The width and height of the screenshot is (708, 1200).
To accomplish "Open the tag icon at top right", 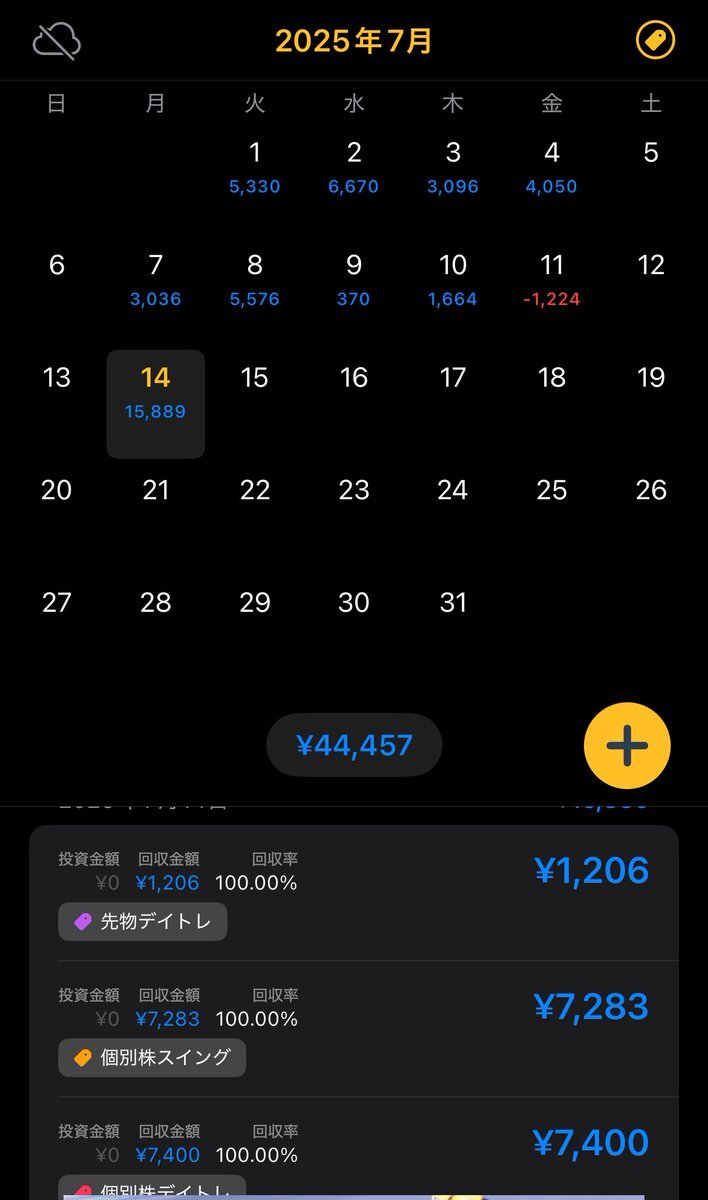I will pyautogui.click(x=656, y=41).
